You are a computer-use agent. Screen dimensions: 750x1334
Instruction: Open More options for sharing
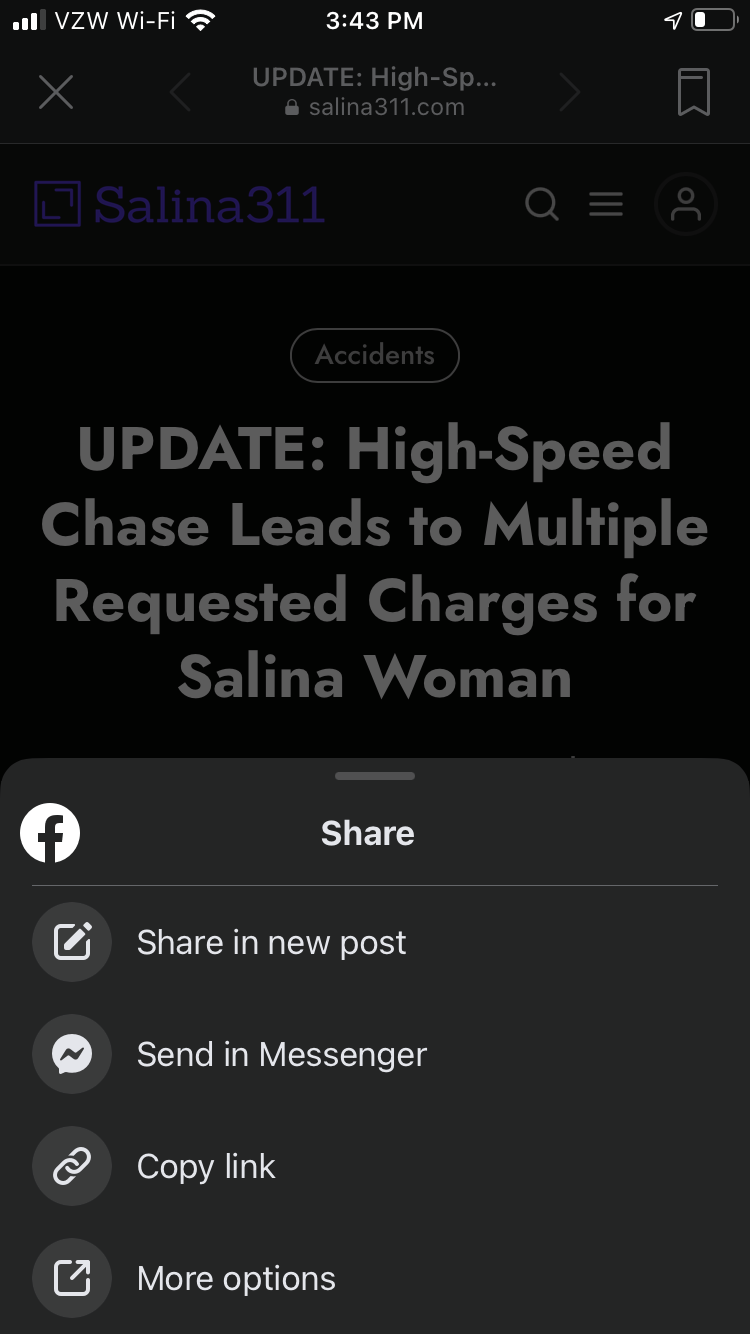tap(235, 1278)
